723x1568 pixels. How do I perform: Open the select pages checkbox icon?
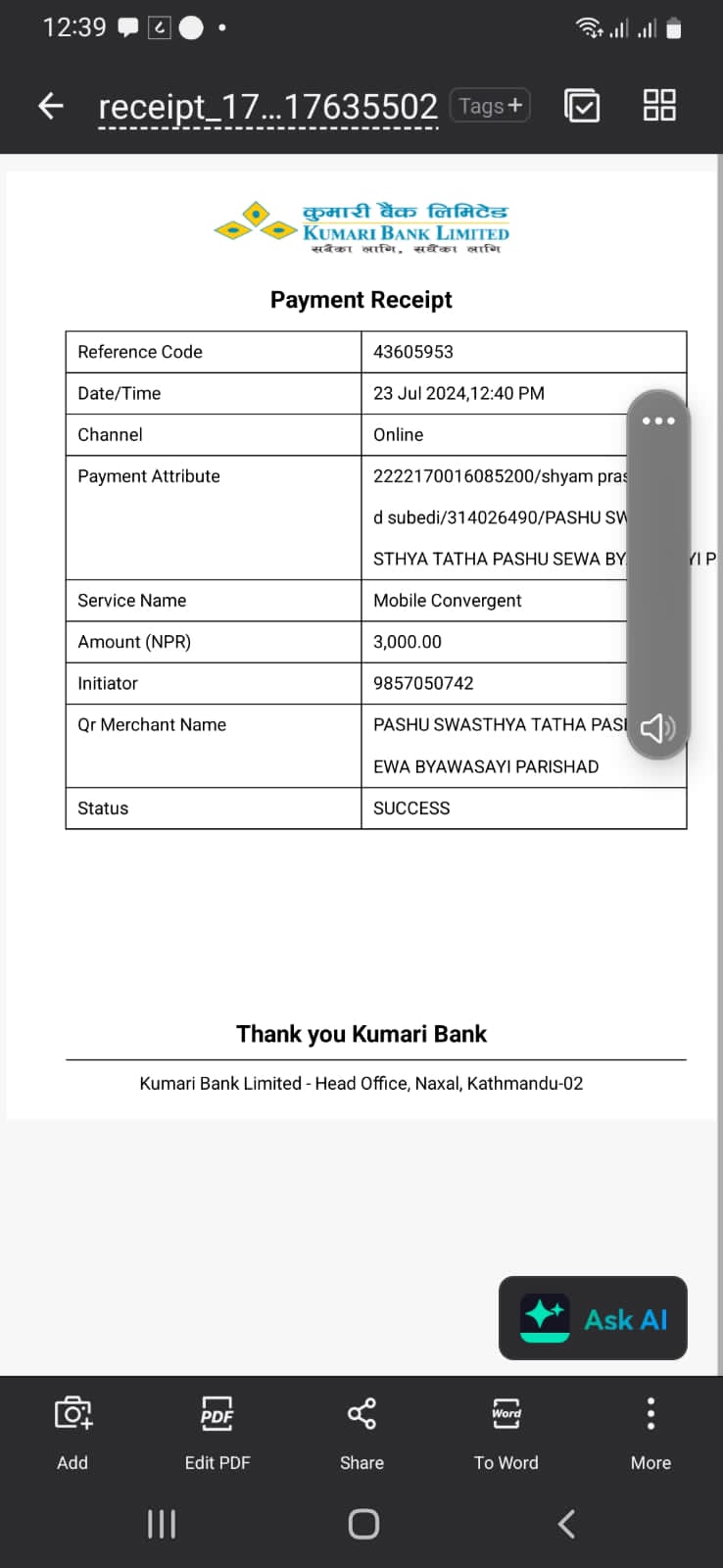tap(582, 106)
